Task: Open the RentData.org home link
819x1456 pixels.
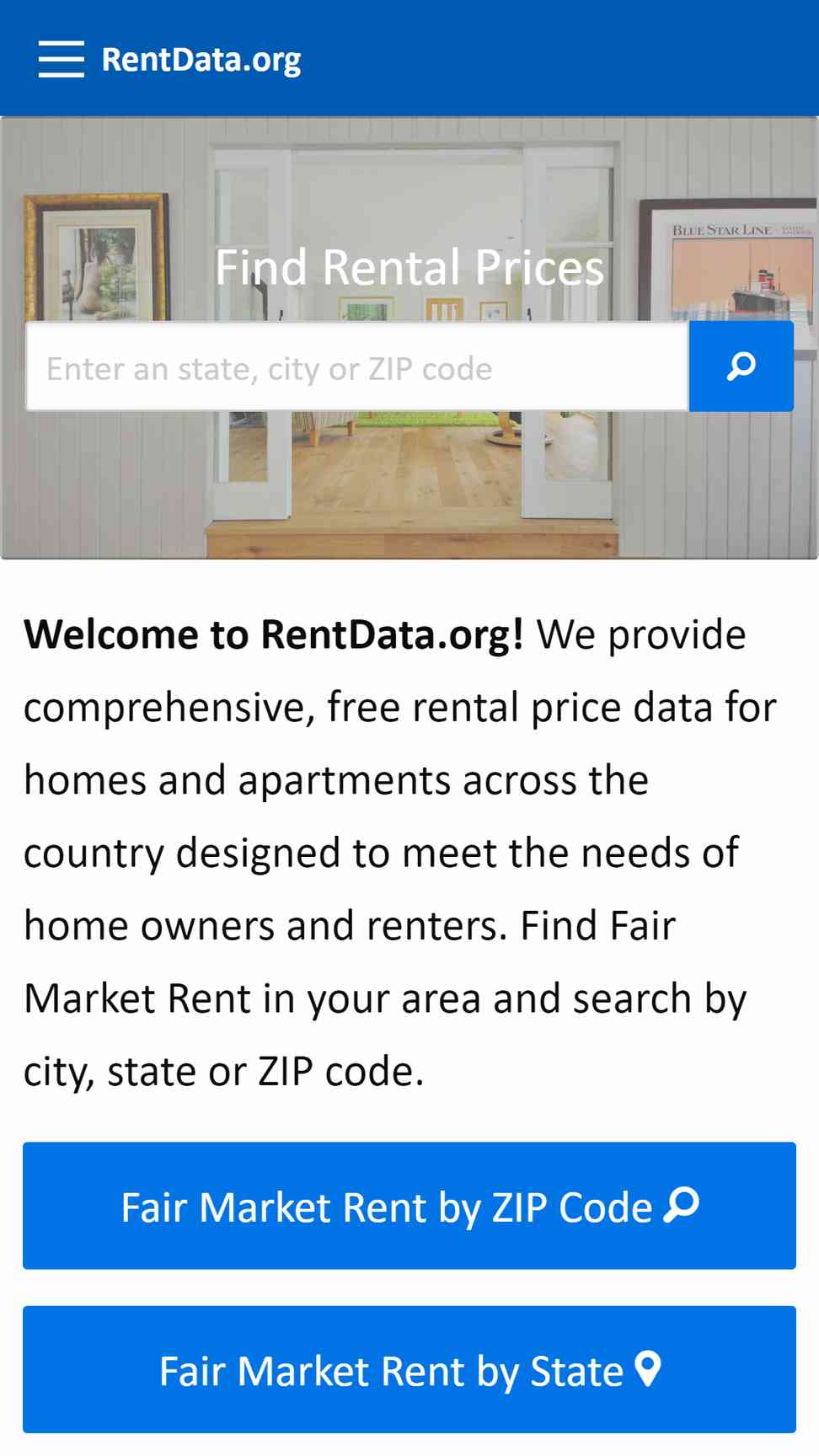Action: (x=201, y=60)
